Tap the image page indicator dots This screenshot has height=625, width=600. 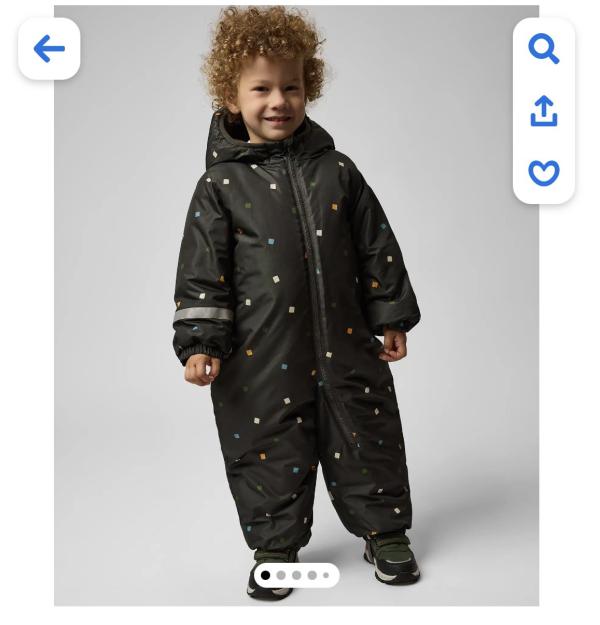point(296,575)
